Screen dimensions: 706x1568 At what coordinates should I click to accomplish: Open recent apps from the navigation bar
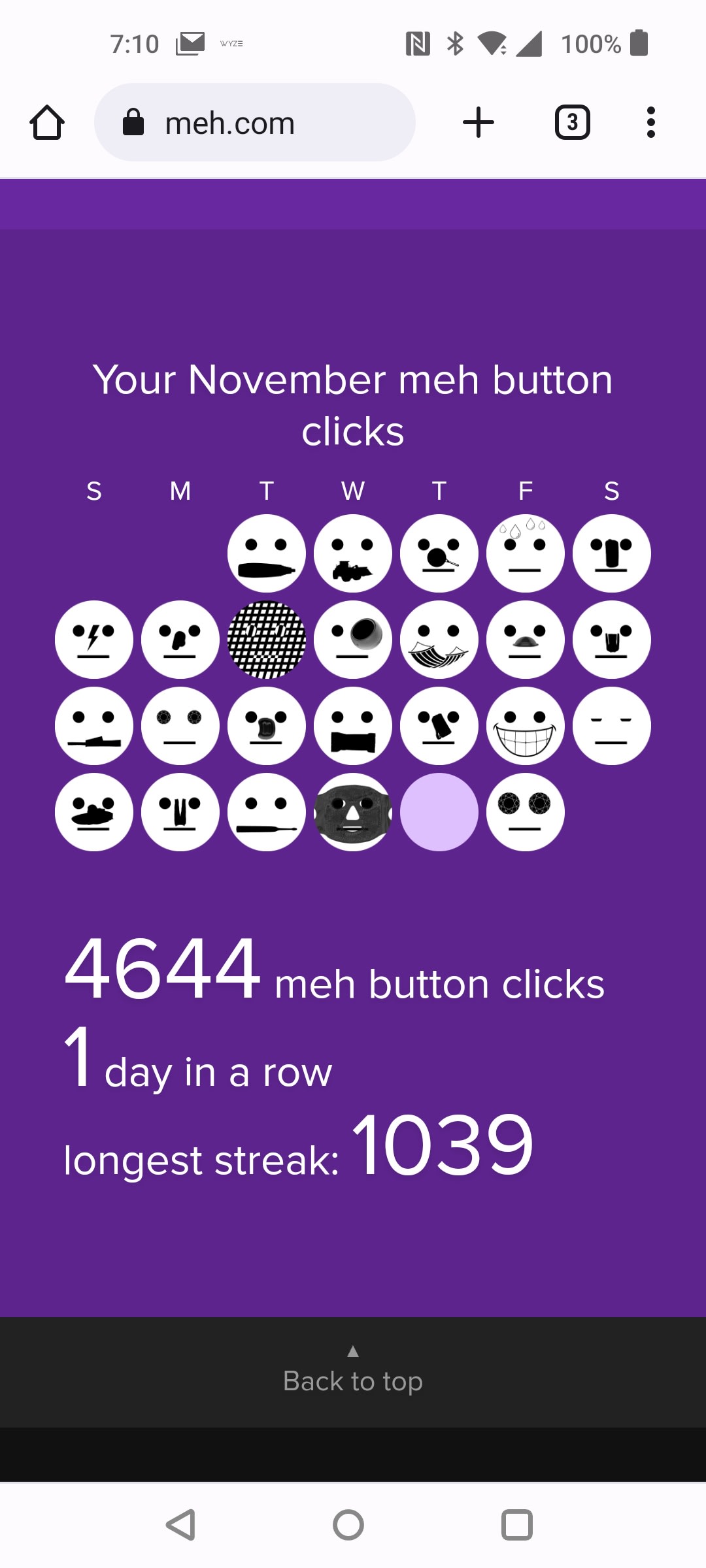(x=517, y=1525)
